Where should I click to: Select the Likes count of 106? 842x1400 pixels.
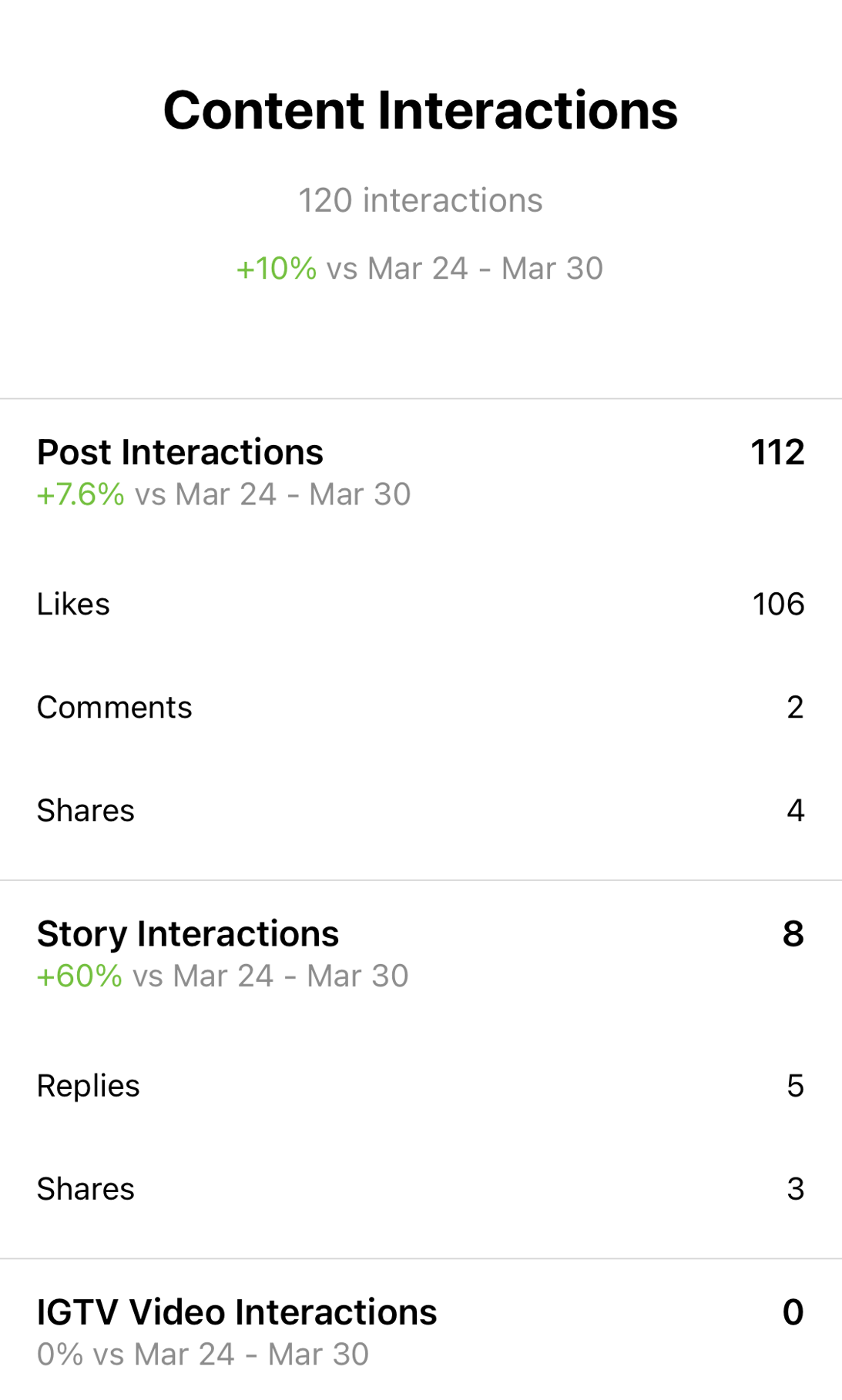(777, 604)
